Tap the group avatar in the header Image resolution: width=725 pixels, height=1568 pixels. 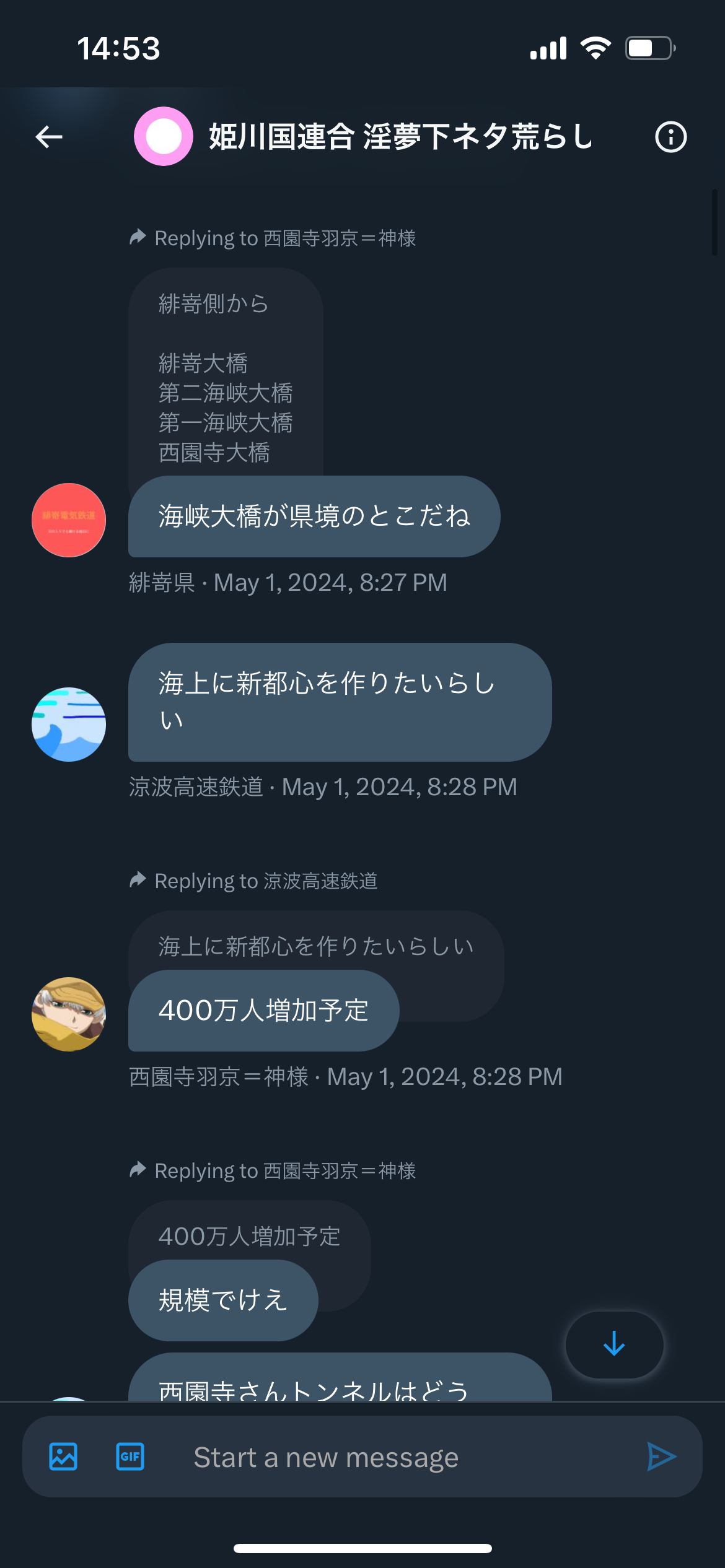pos(164,136)
